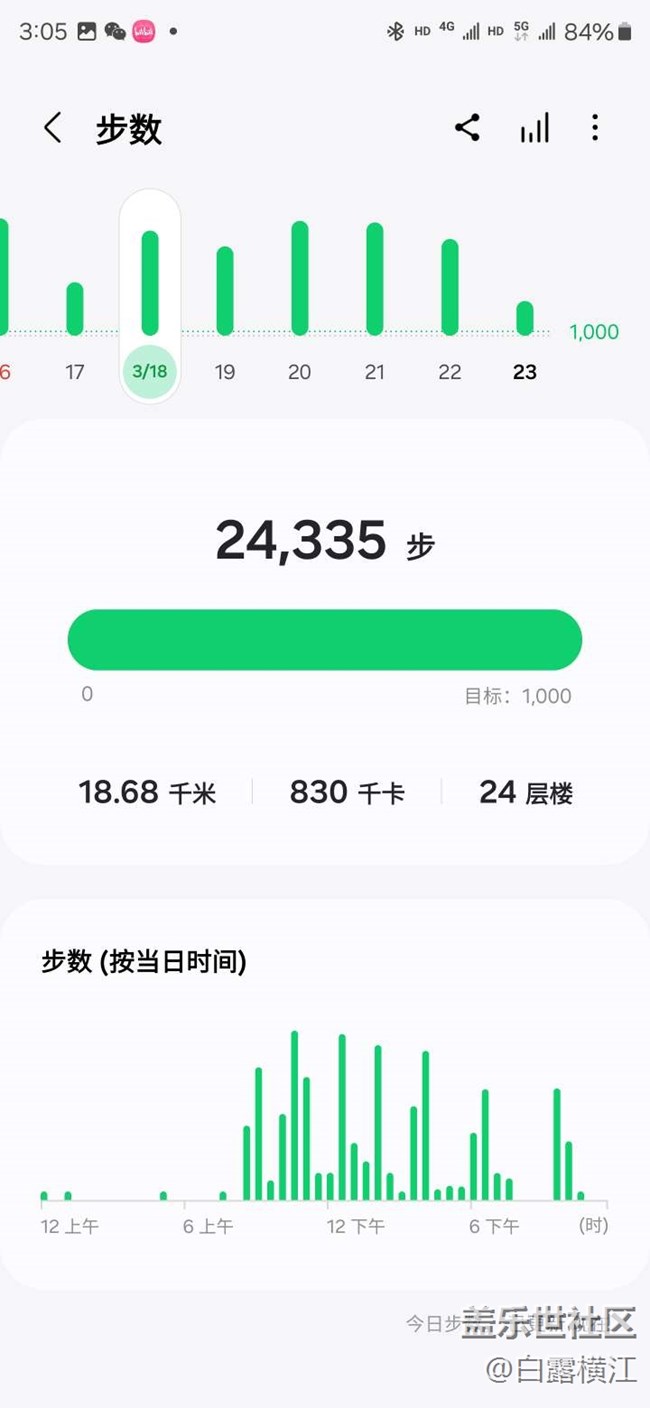Select the bar for day 17

pos(75,309)
